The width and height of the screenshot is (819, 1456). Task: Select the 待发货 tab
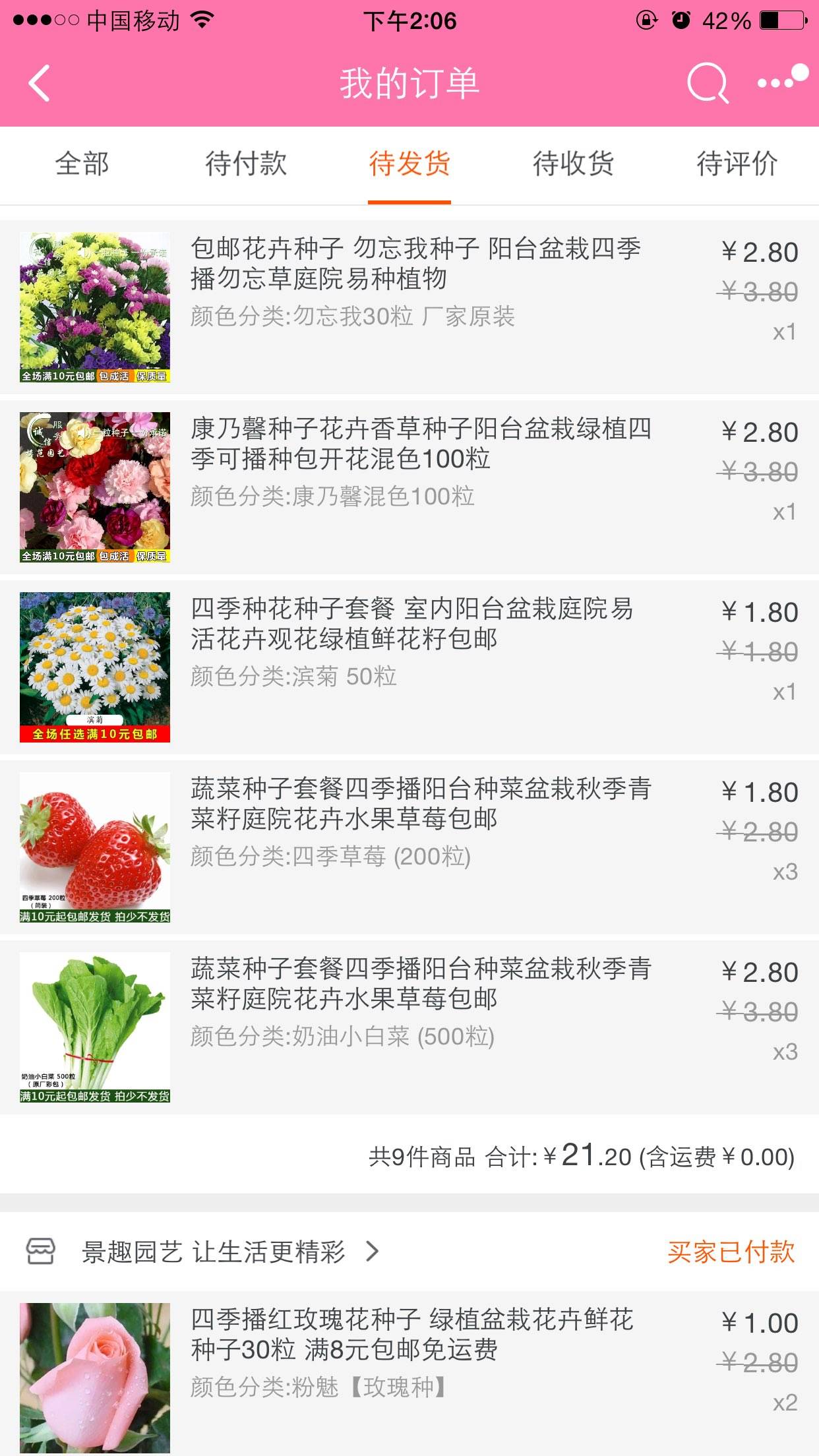(x=409, y=164)
